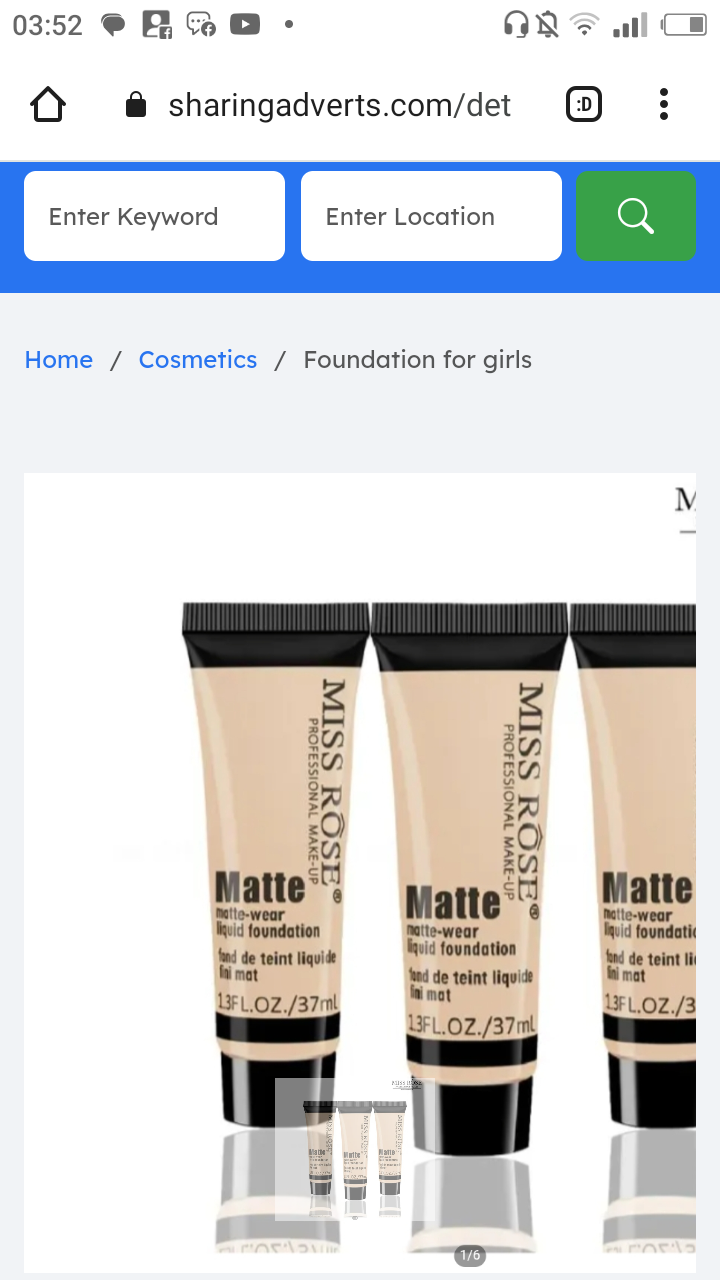The height and width of the screenshot is (1280, 720).
Task: Tap the green search button
Action: pos(635,216)
